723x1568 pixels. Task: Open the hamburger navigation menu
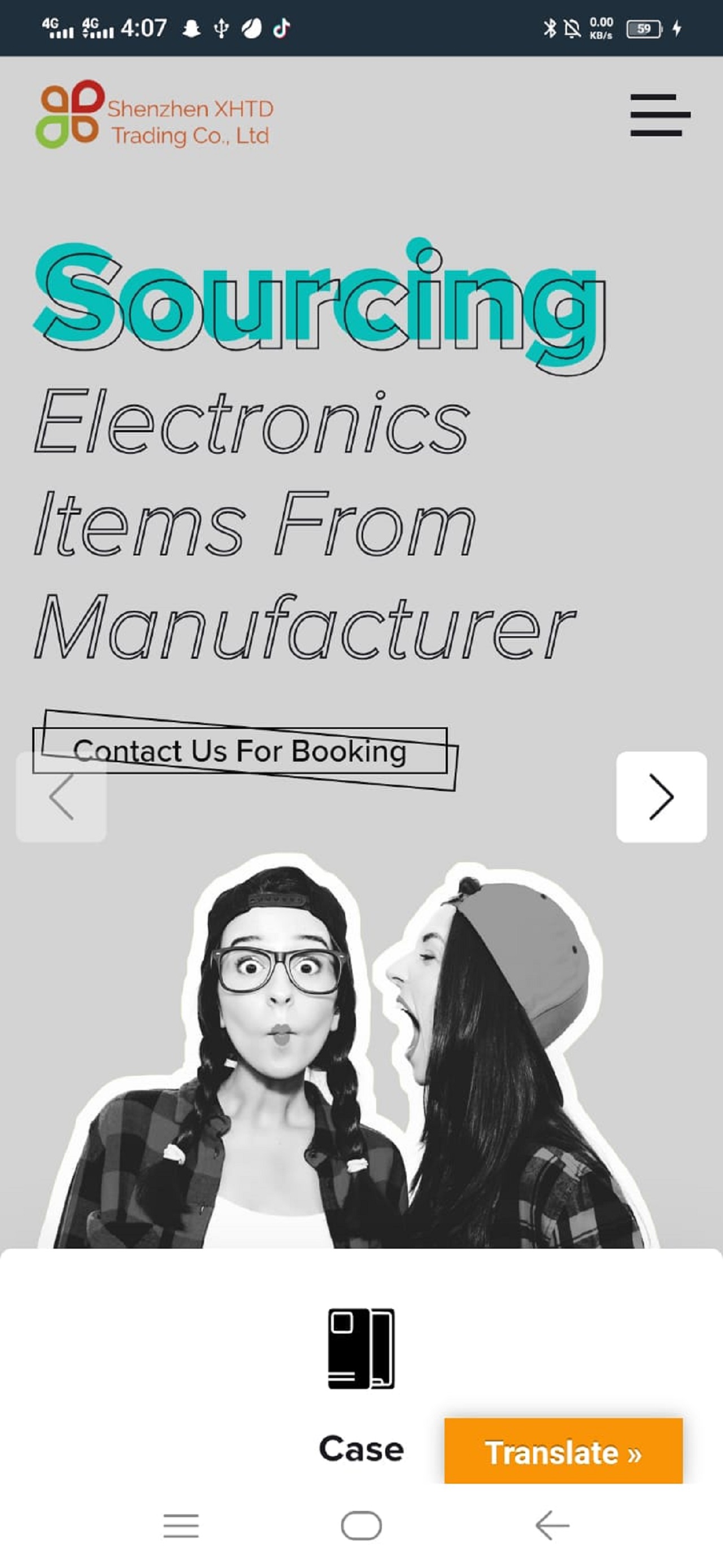[x=660, y=115]
